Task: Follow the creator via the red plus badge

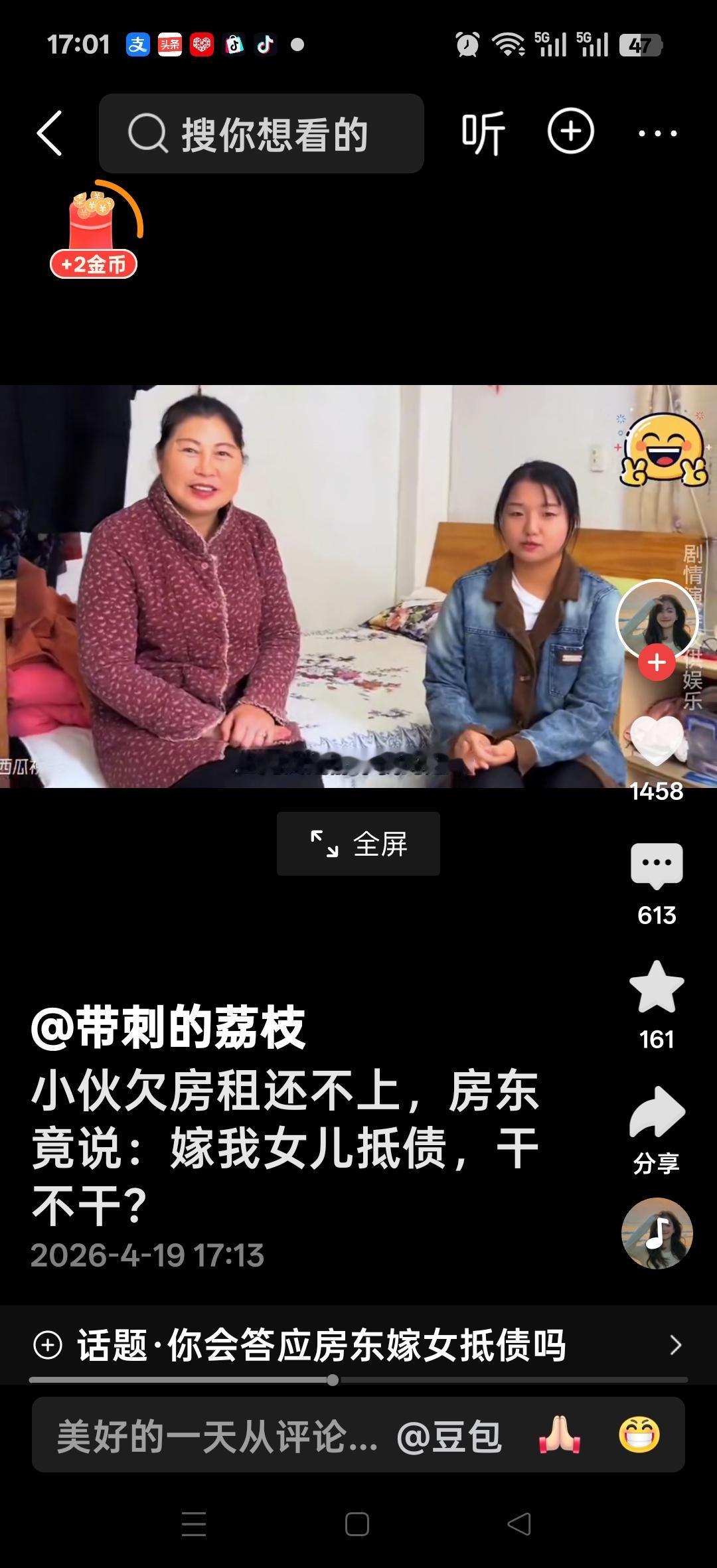Action: coord(657,661)
